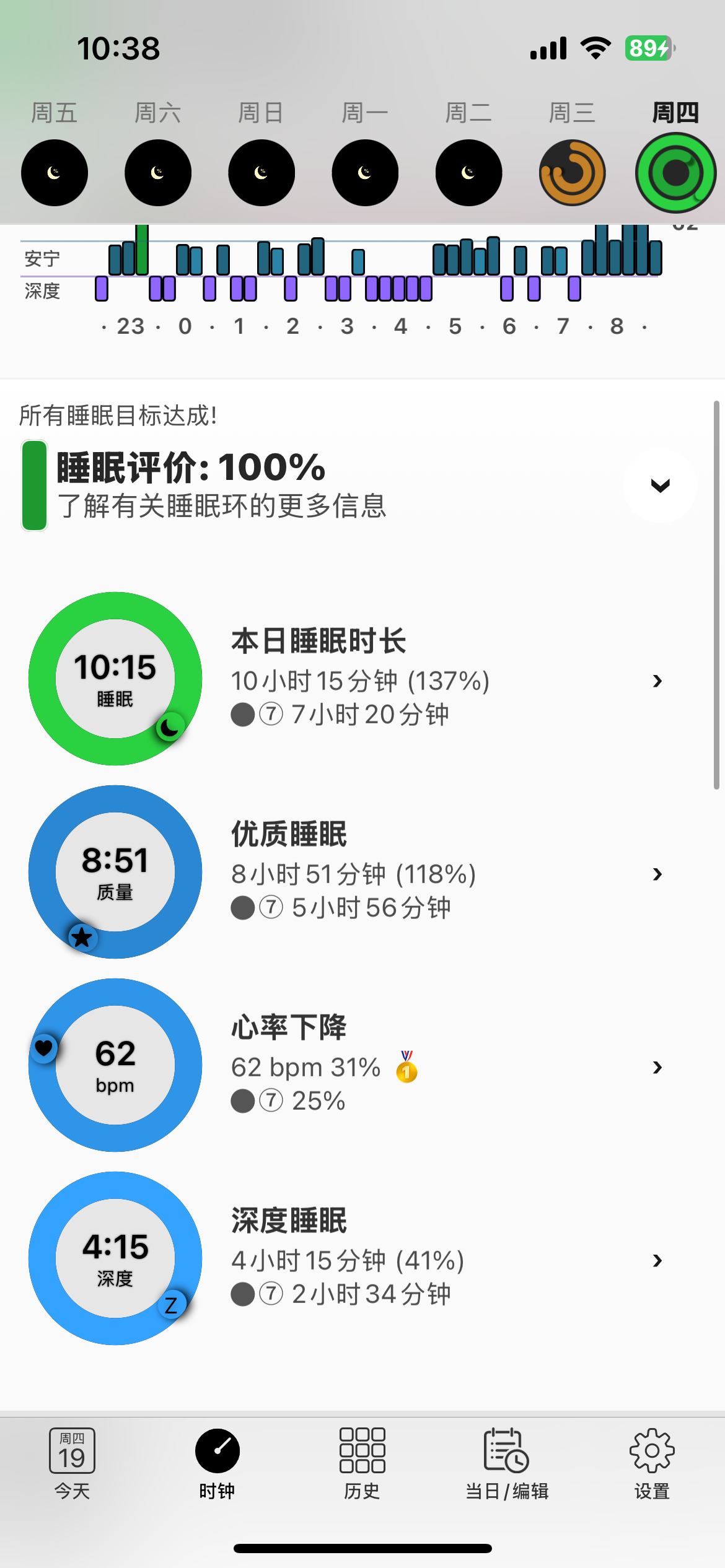Select 周一 sleep ring

365,172
